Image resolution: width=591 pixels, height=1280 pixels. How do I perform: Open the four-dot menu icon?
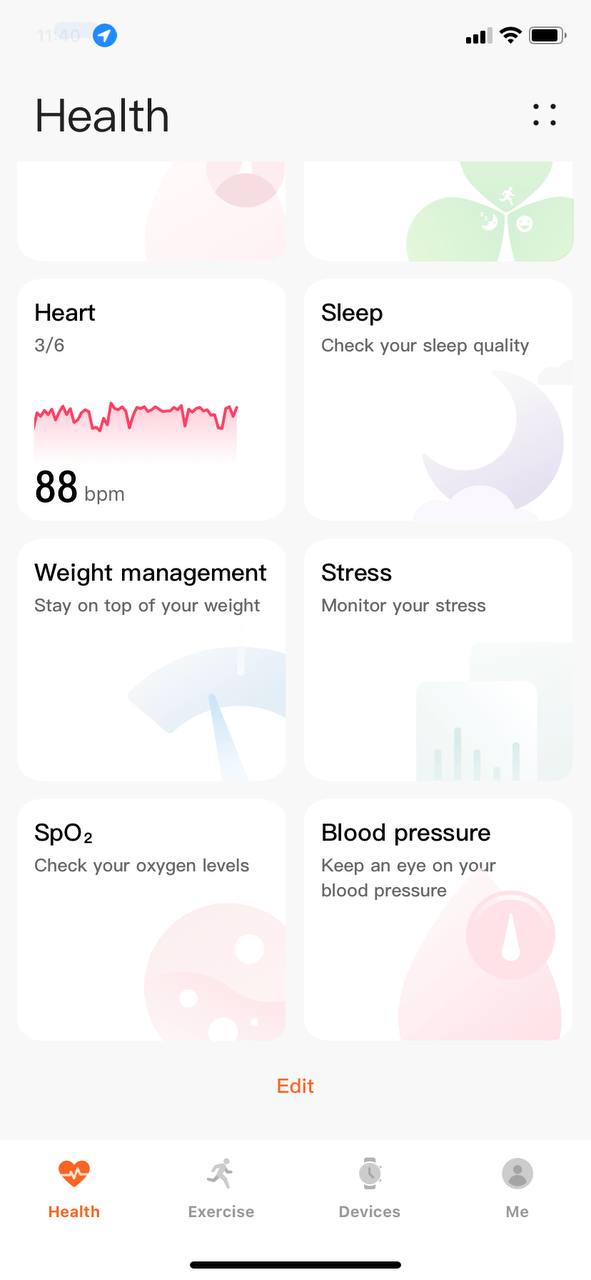544,115
